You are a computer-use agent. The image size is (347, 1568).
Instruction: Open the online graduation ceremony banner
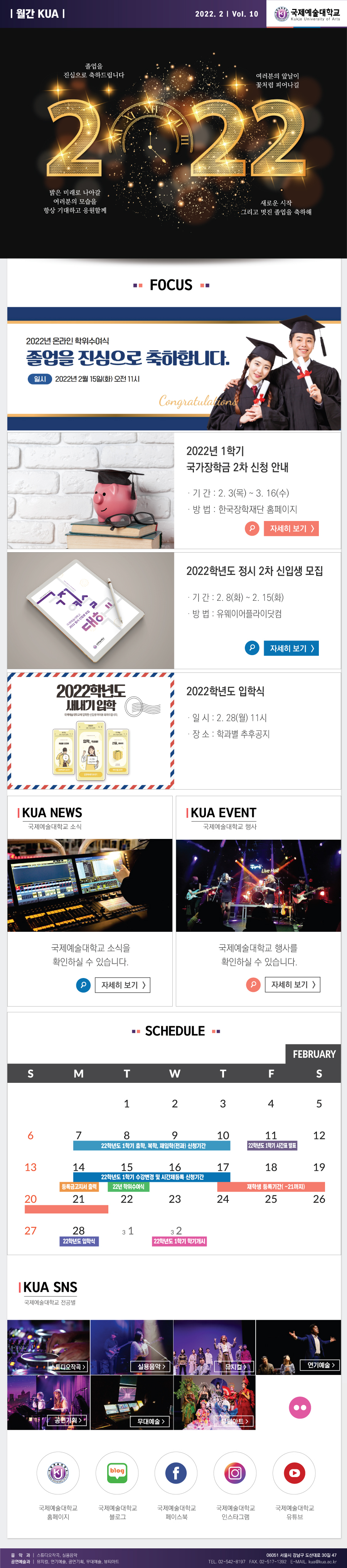173,369
